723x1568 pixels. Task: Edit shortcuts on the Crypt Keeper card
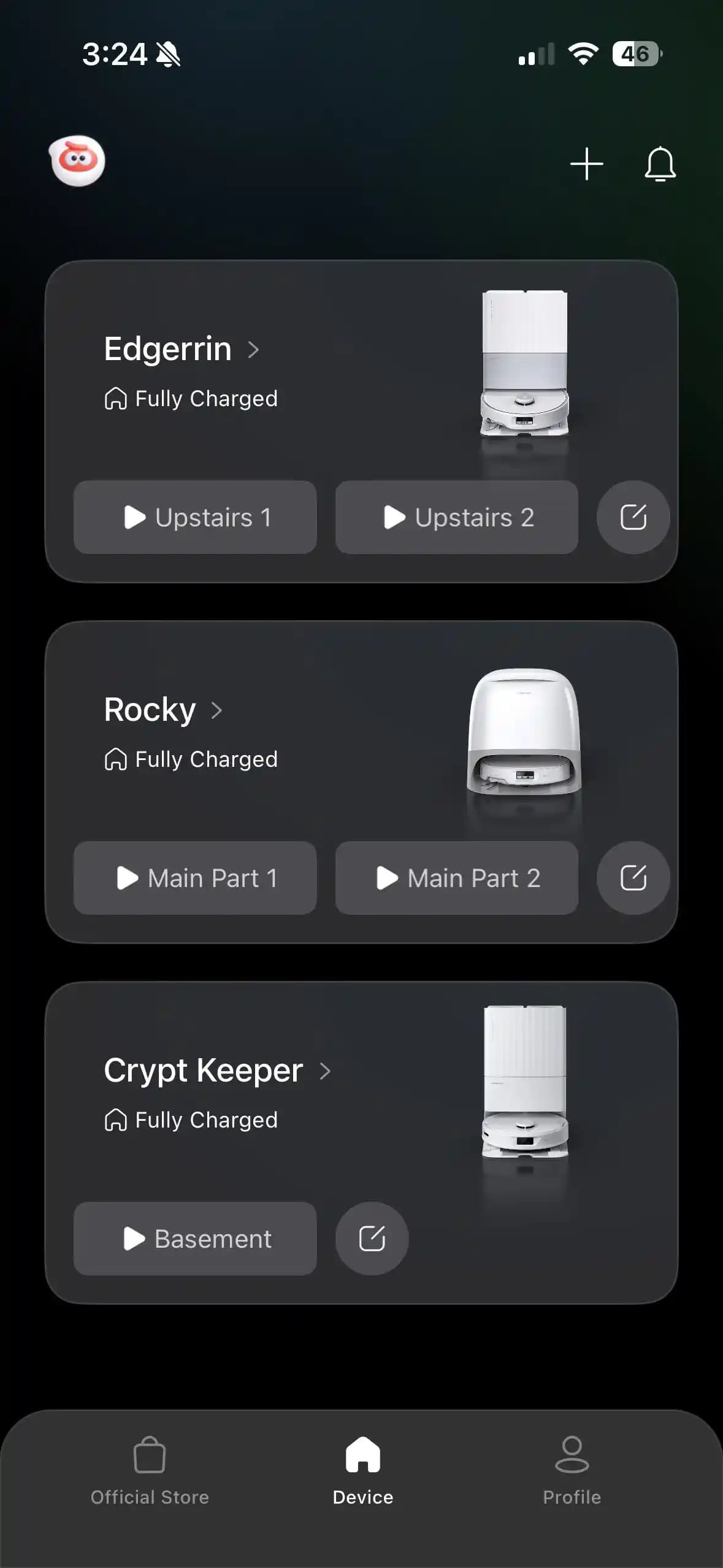(372, 1239)
